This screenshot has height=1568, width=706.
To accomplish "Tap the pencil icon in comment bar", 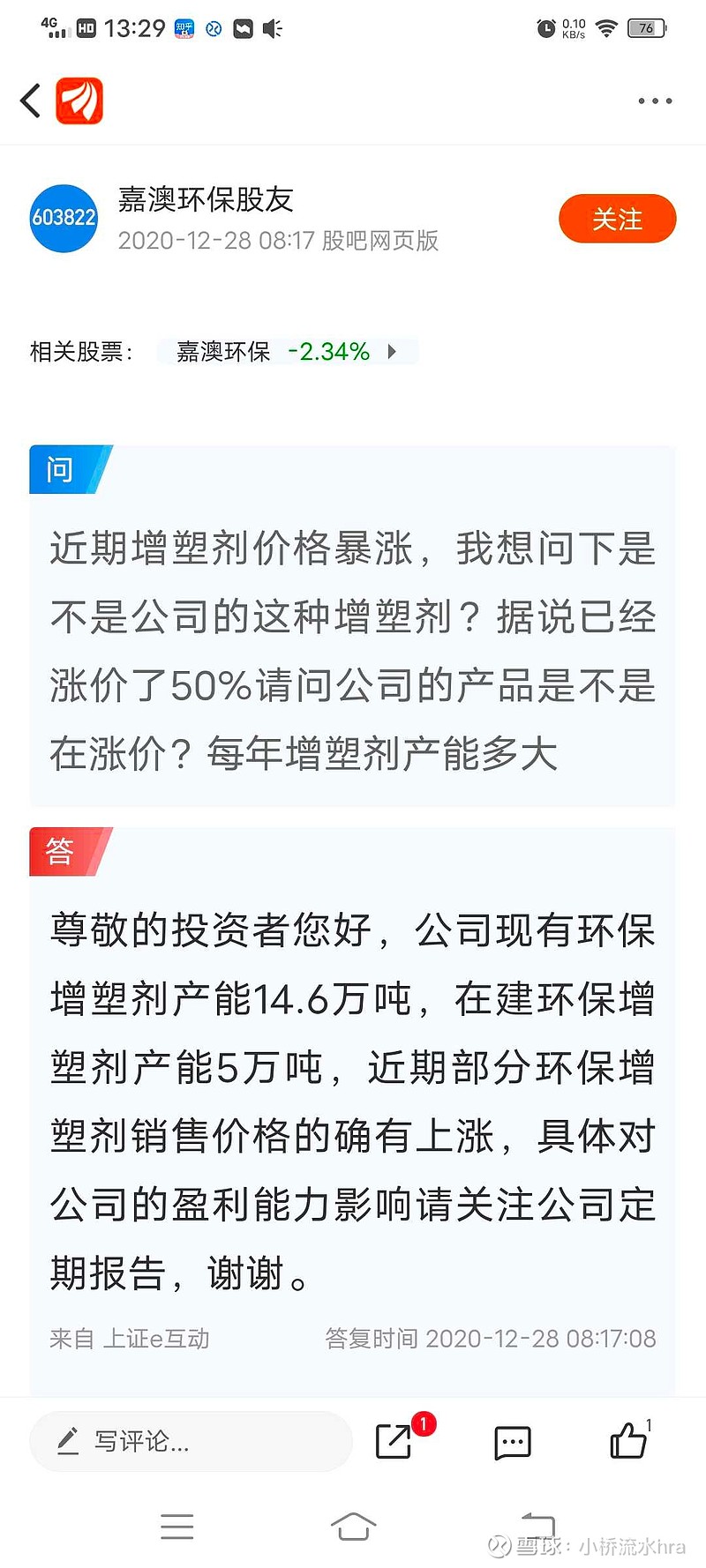I will coord(68,1441).
